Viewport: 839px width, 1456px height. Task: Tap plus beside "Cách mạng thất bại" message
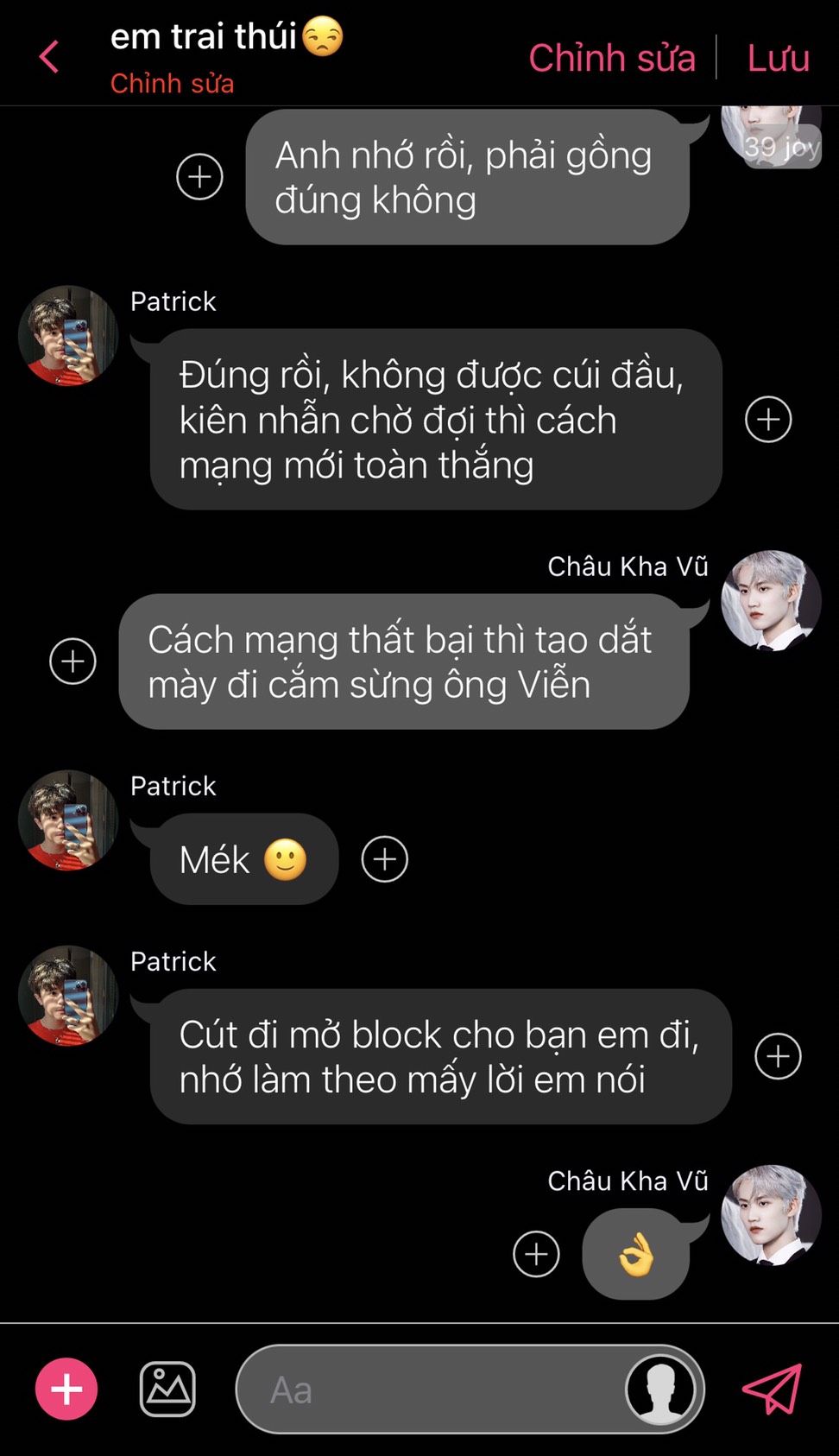(73, 662)
